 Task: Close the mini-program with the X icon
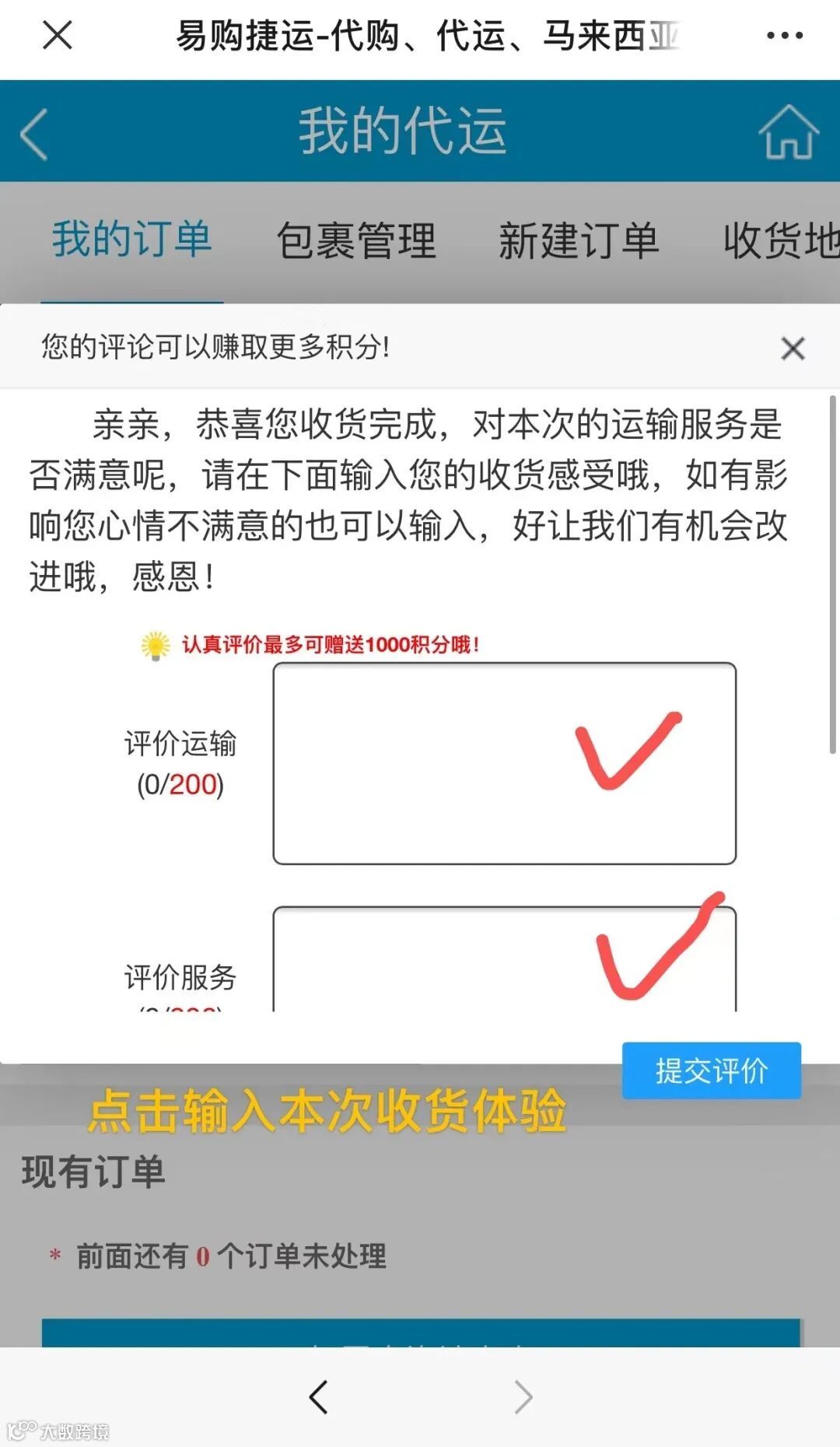point(56,35)
